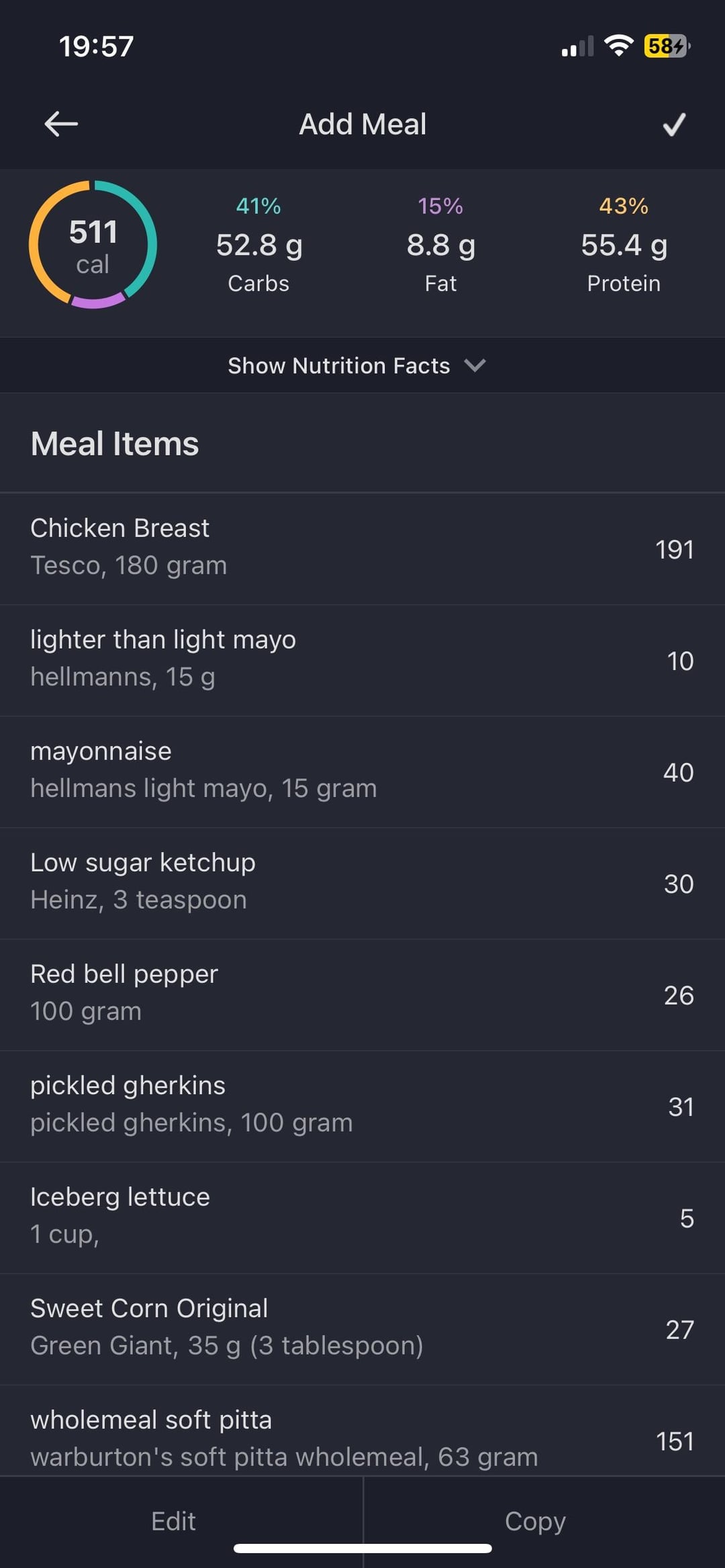
Task: Open Sweet Corn Original entry
Action: (x=362, y=1328)
